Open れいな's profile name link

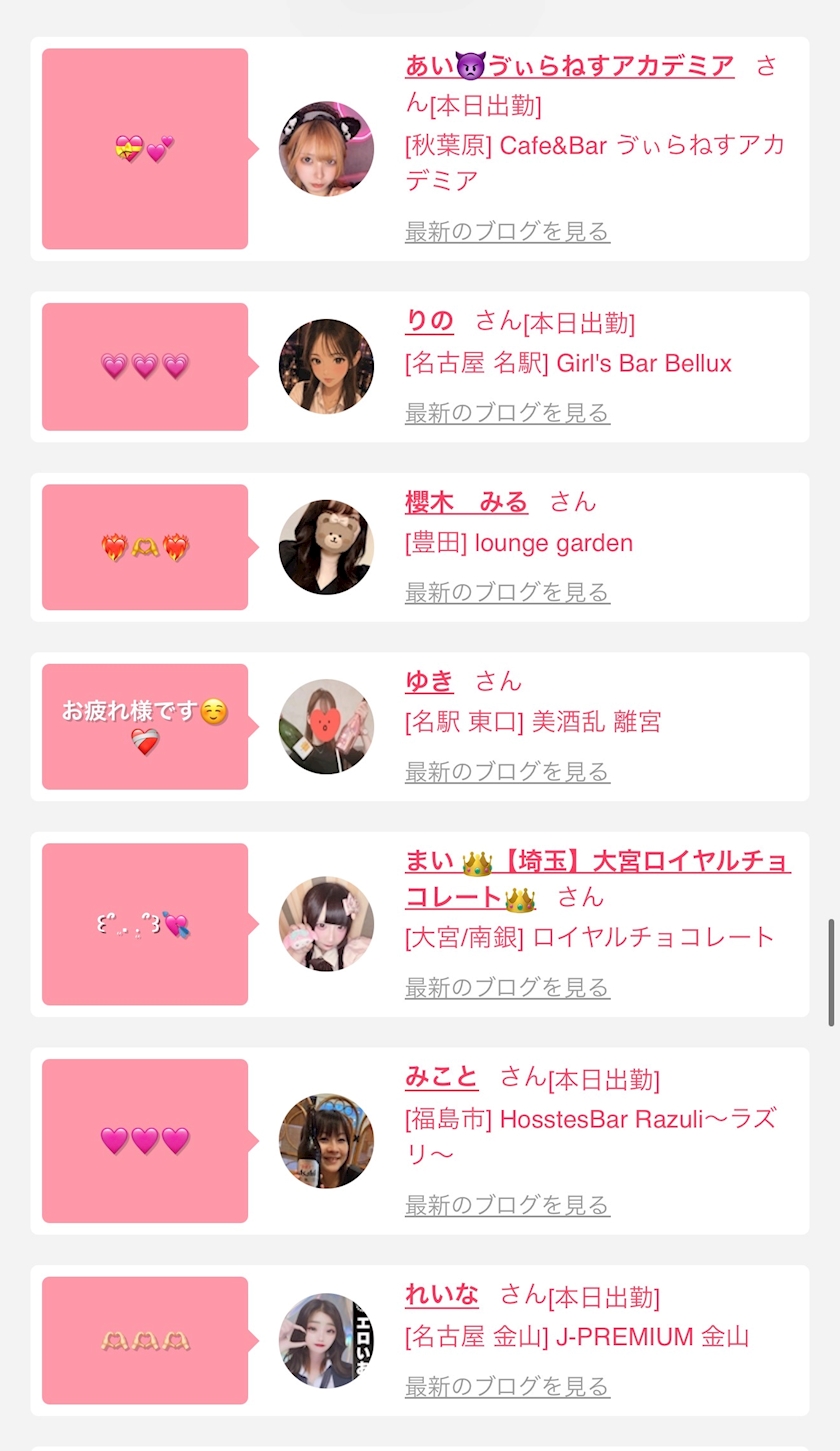[441, 1295]
